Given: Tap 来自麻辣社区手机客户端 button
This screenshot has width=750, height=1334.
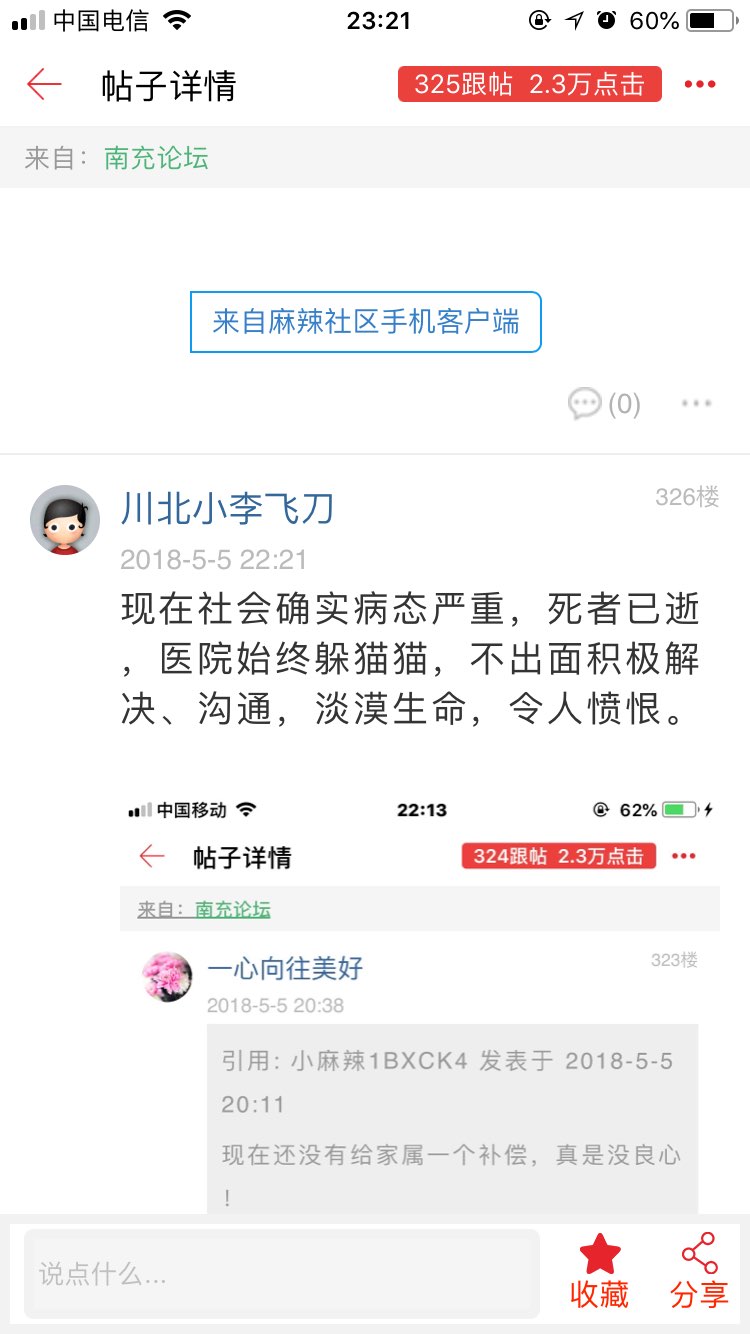Looking at the screenshot, I should click(x=366, y=322).
